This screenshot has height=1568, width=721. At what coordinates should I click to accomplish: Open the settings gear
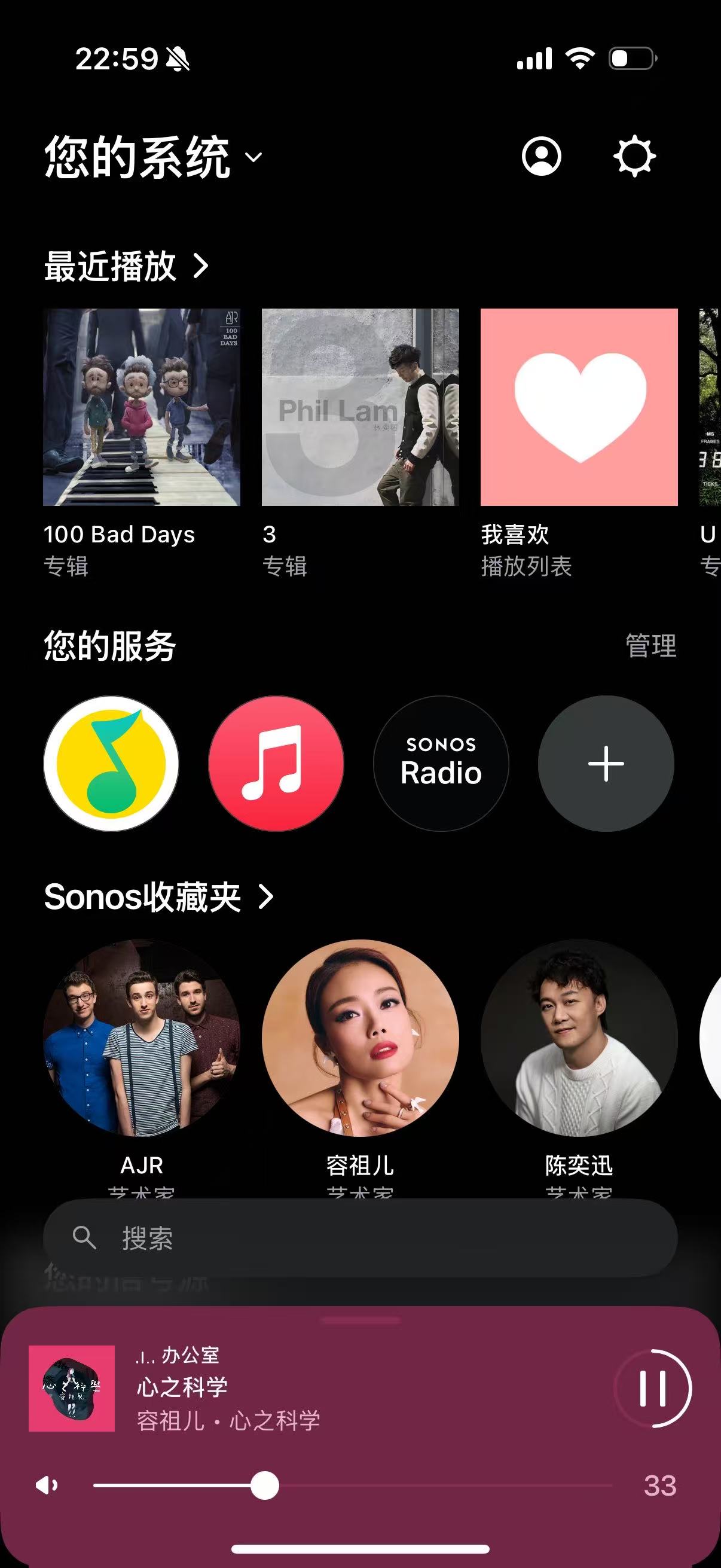pyautogui.click(x=634, y=157)
